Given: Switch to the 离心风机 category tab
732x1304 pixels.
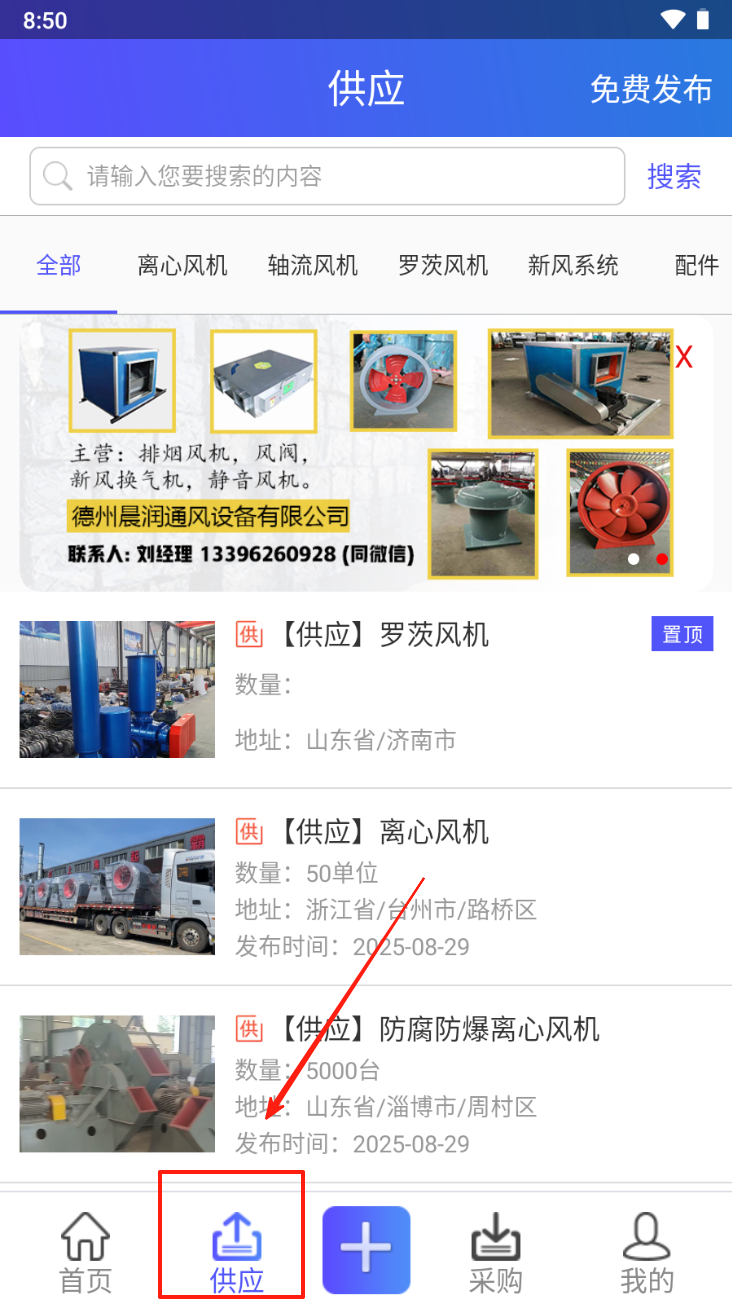Looking at the screenshot, I should [x=183, y=265].
